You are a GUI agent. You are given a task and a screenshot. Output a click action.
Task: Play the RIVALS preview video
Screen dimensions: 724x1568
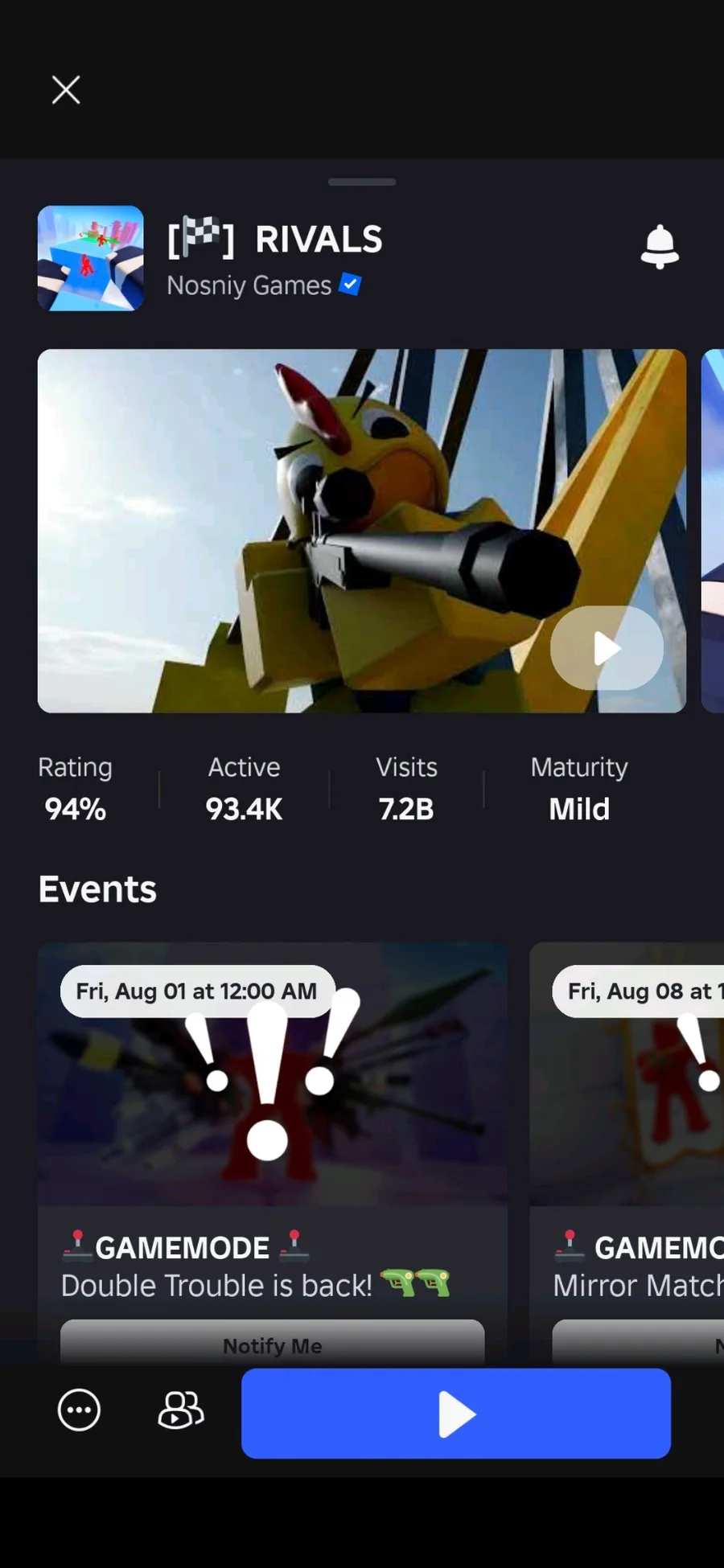pos(607,648)
